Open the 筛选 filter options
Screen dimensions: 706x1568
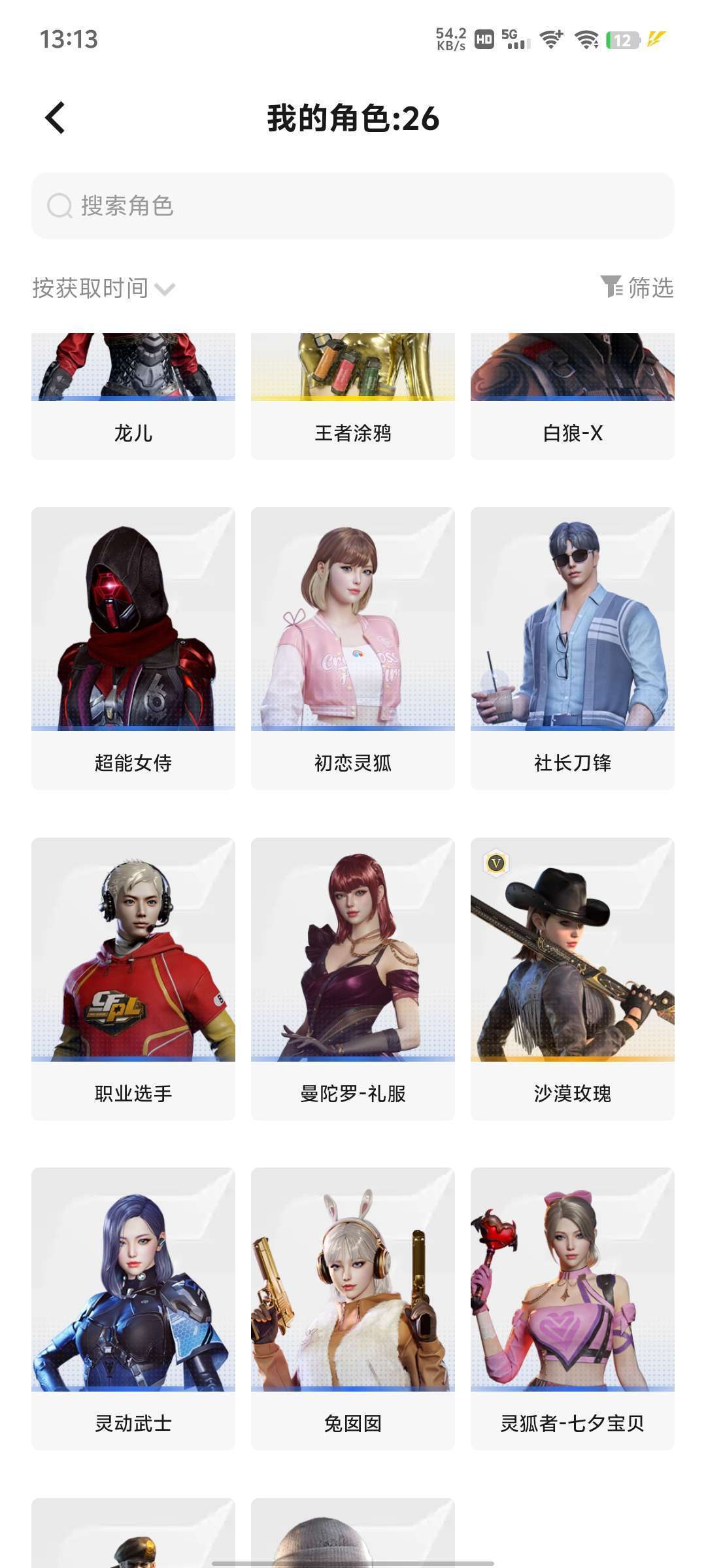(637, 287)
